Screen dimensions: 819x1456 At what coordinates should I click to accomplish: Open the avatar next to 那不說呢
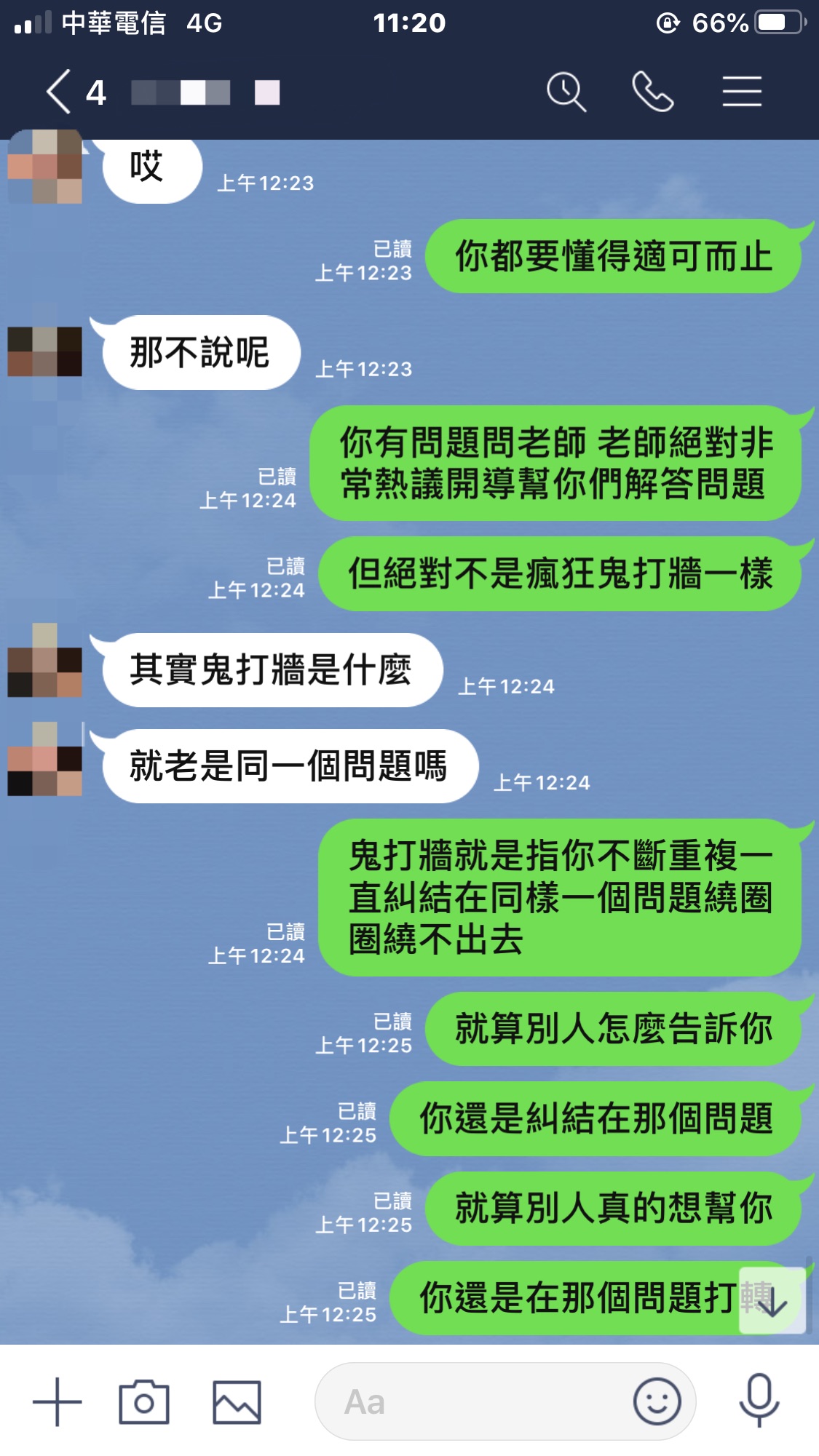[x=44, y=351]
